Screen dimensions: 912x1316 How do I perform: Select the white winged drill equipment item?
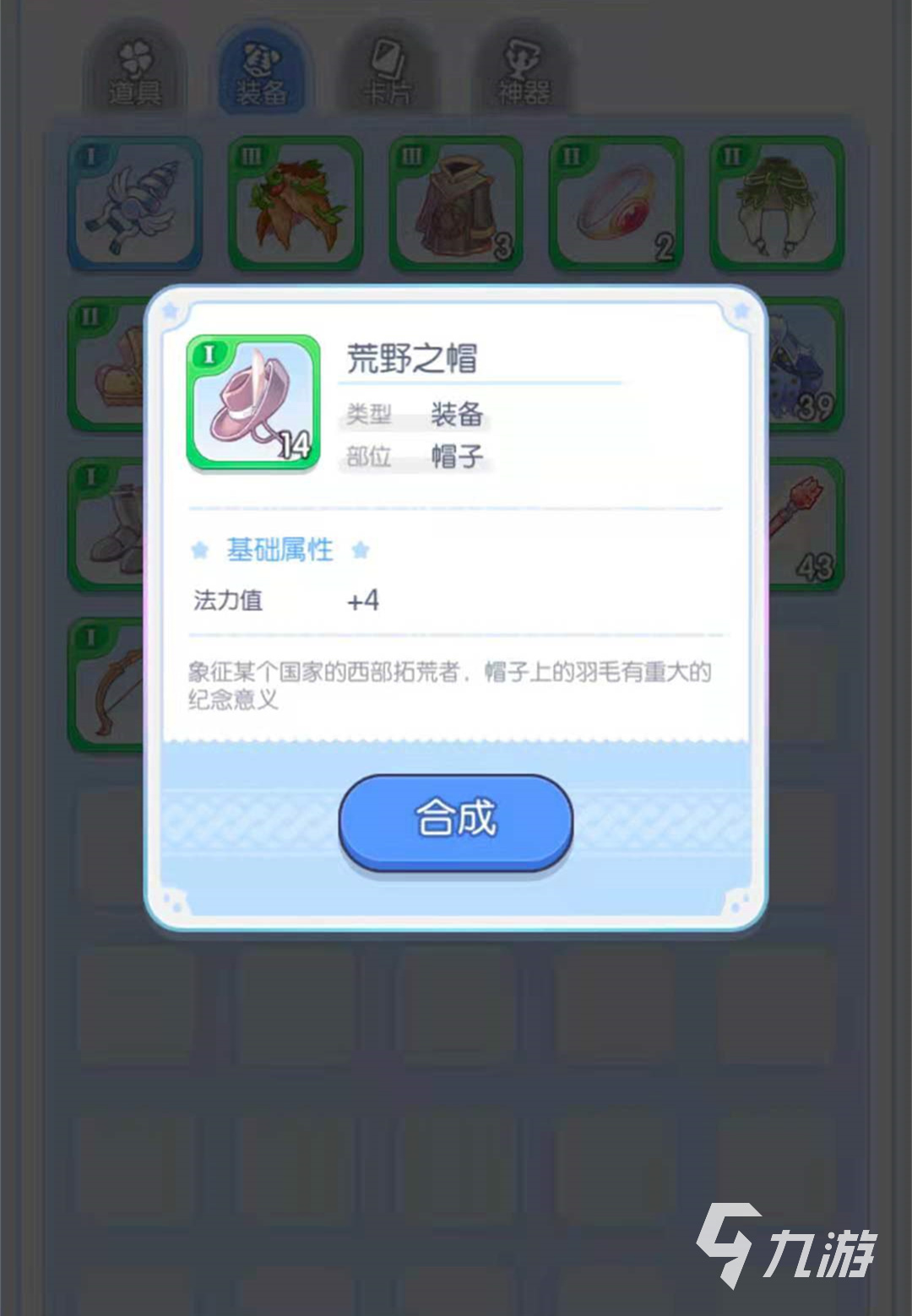click(x=135, y=203)
